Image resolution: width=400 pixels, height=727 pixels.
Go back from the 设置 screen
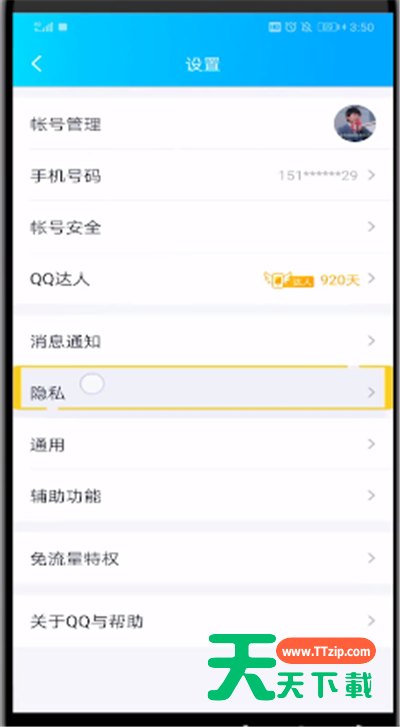tap(37, 64)
